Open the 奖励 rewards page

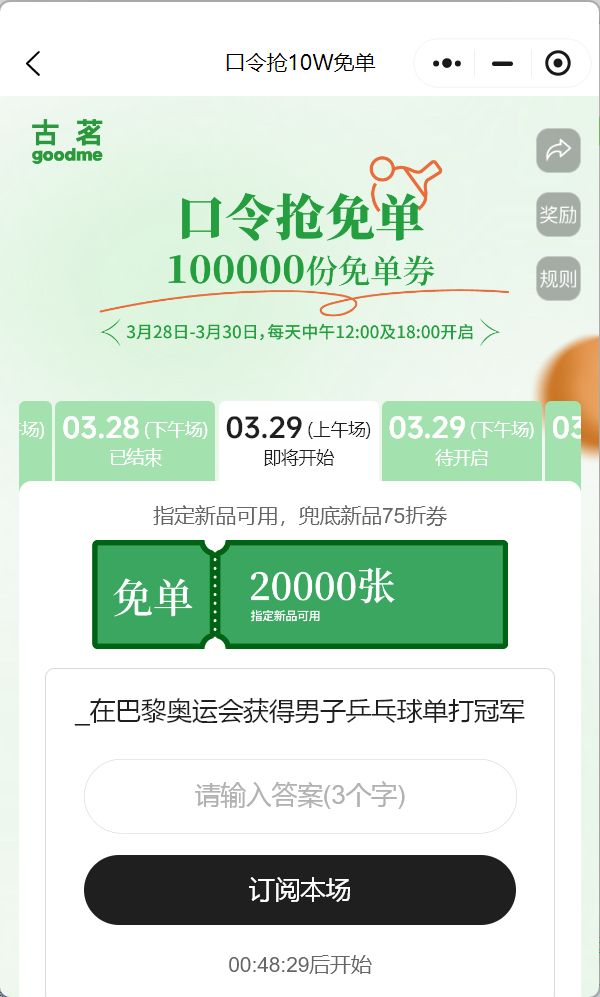pyautogui.click(x=557, y=214)
